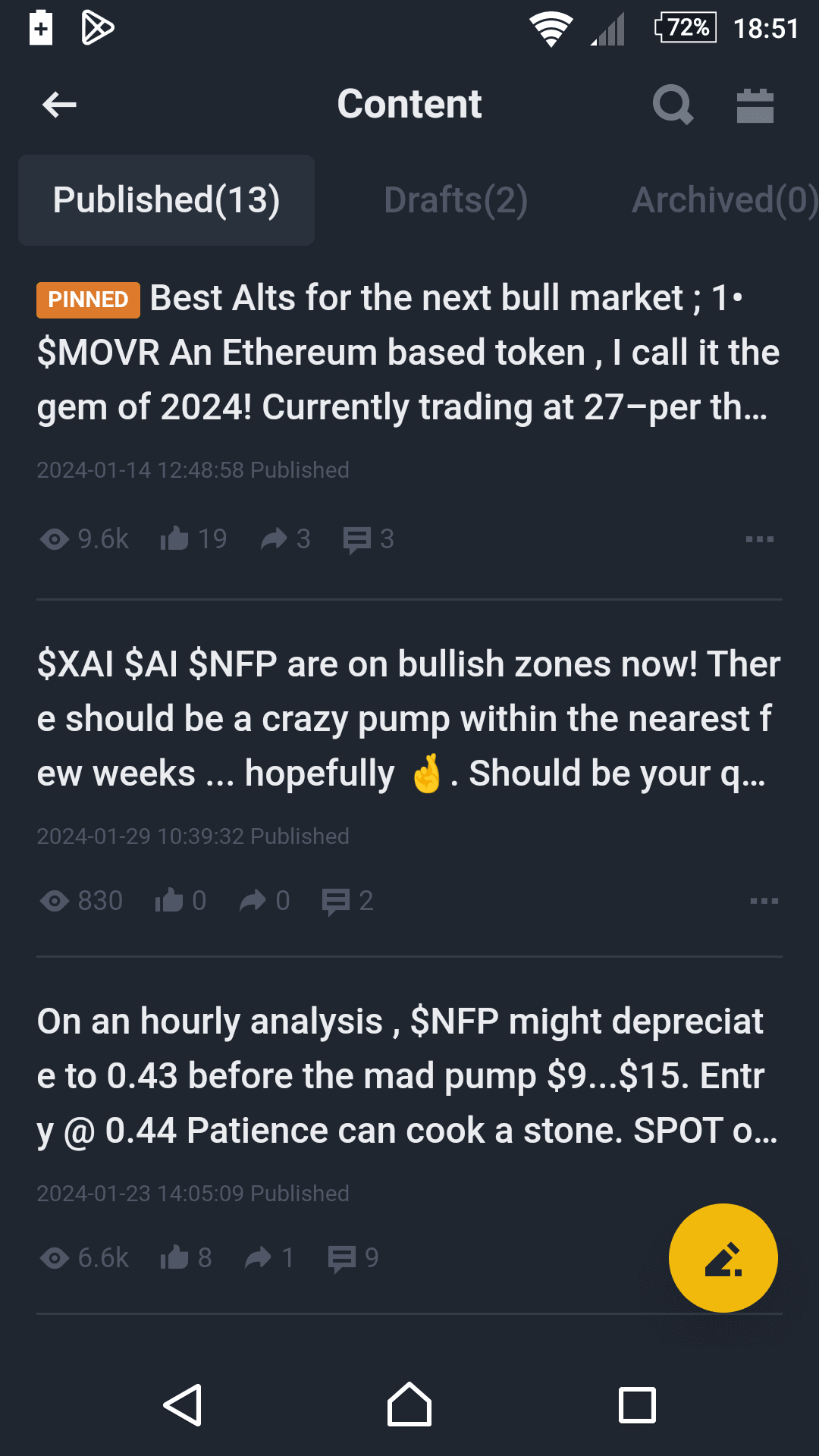The image size is (819, 1456).
Task: Tap the back arrow to leave Content
Action: click(58, 104)
